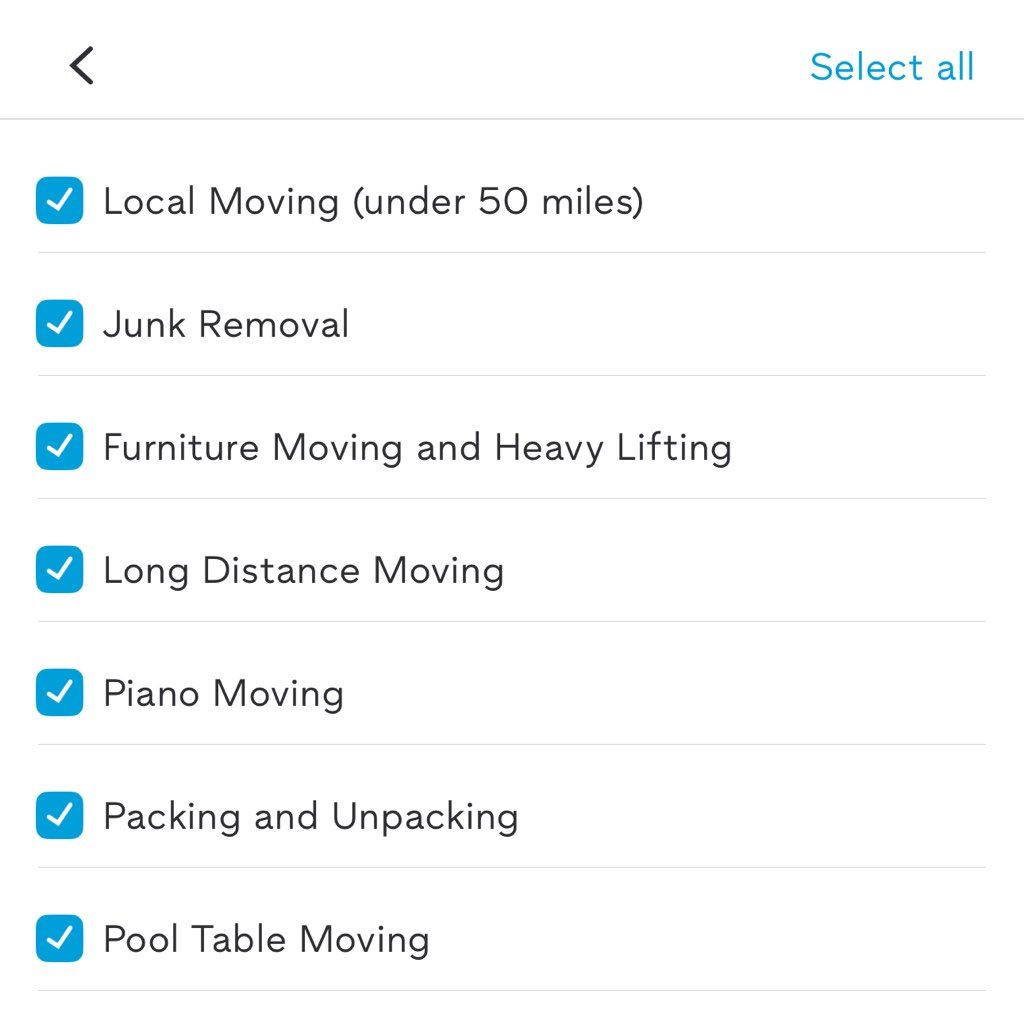Tap Select all
This screenshot has height=1024, width=1024.
[x=891, y=67]
